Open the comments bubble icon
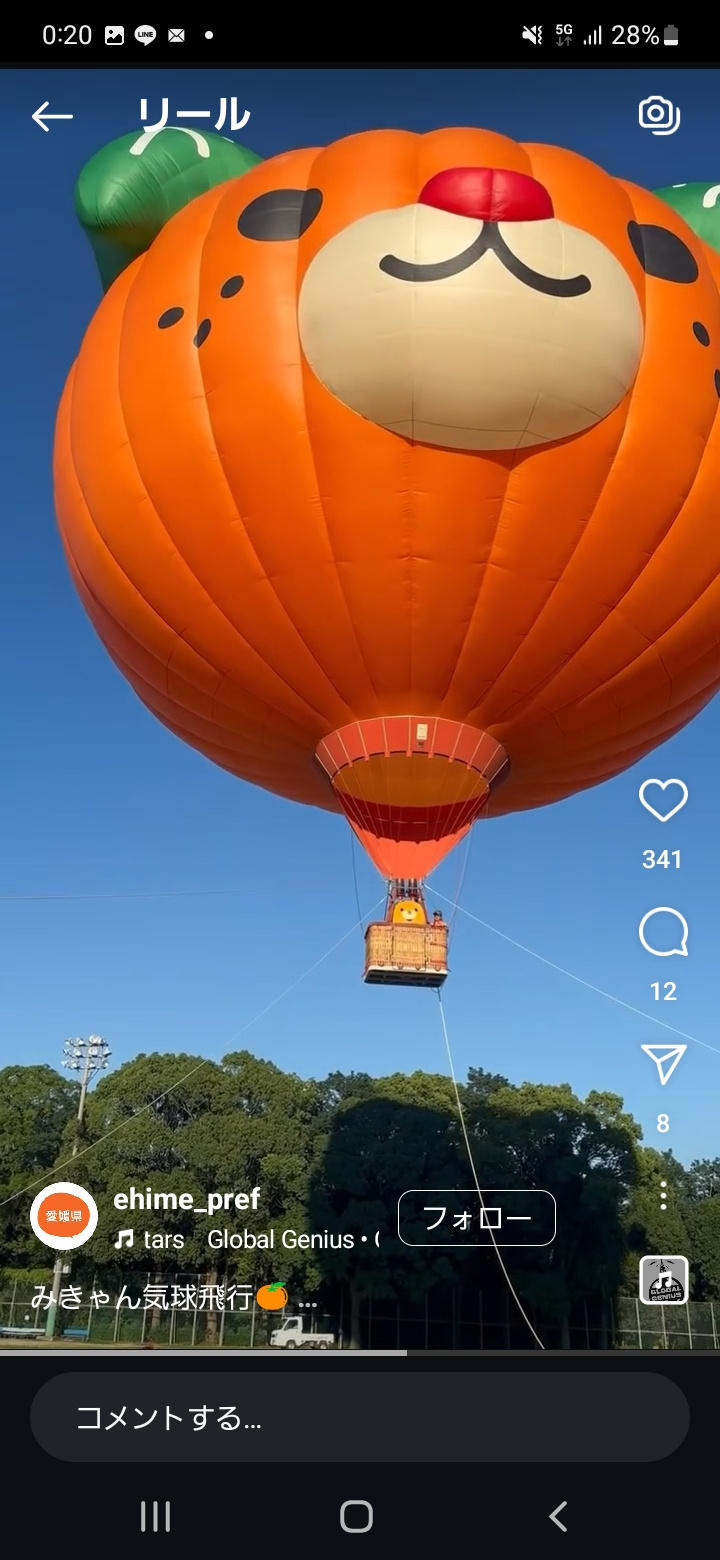Viewport: 720px width, 1560px height. coord(662,934)
